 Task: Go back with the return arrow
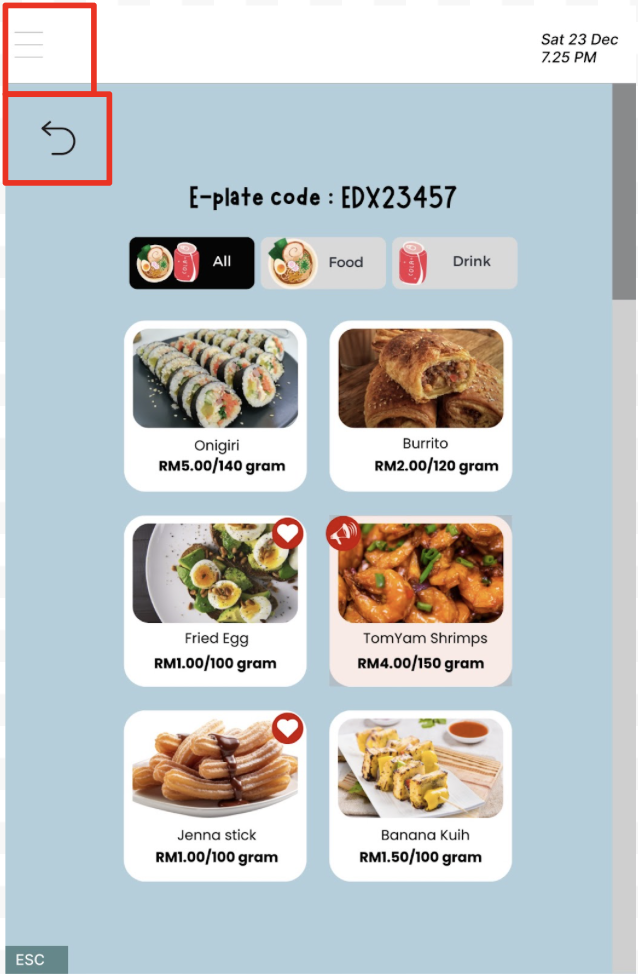58,138
